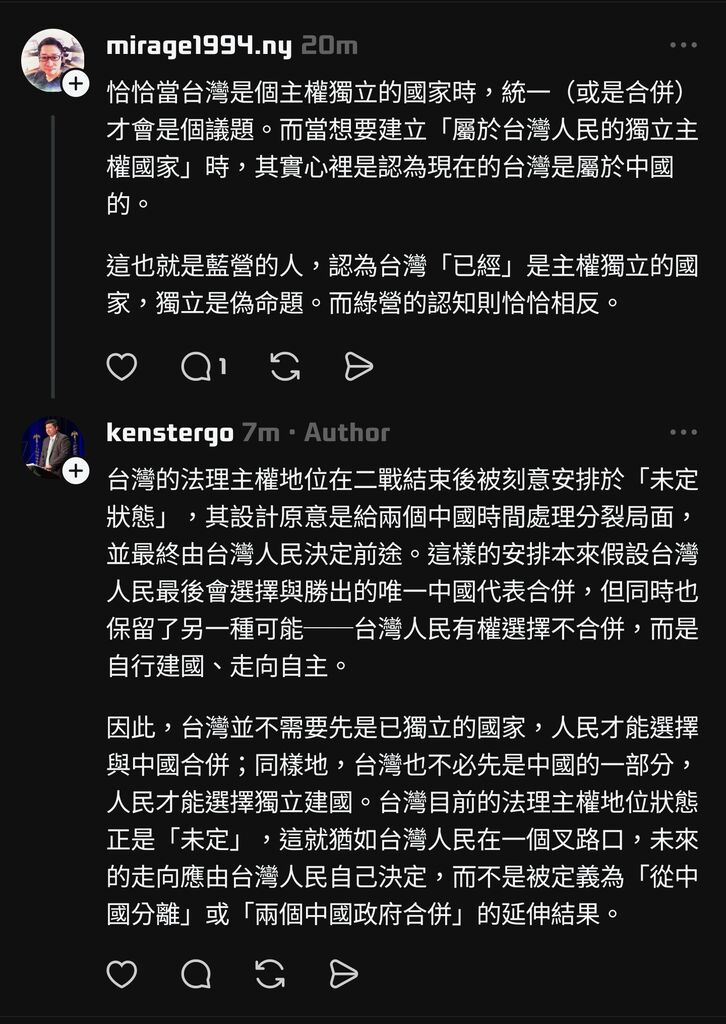Like kenstergo's reply
726x1024 pixels.
tap(122, 973)
